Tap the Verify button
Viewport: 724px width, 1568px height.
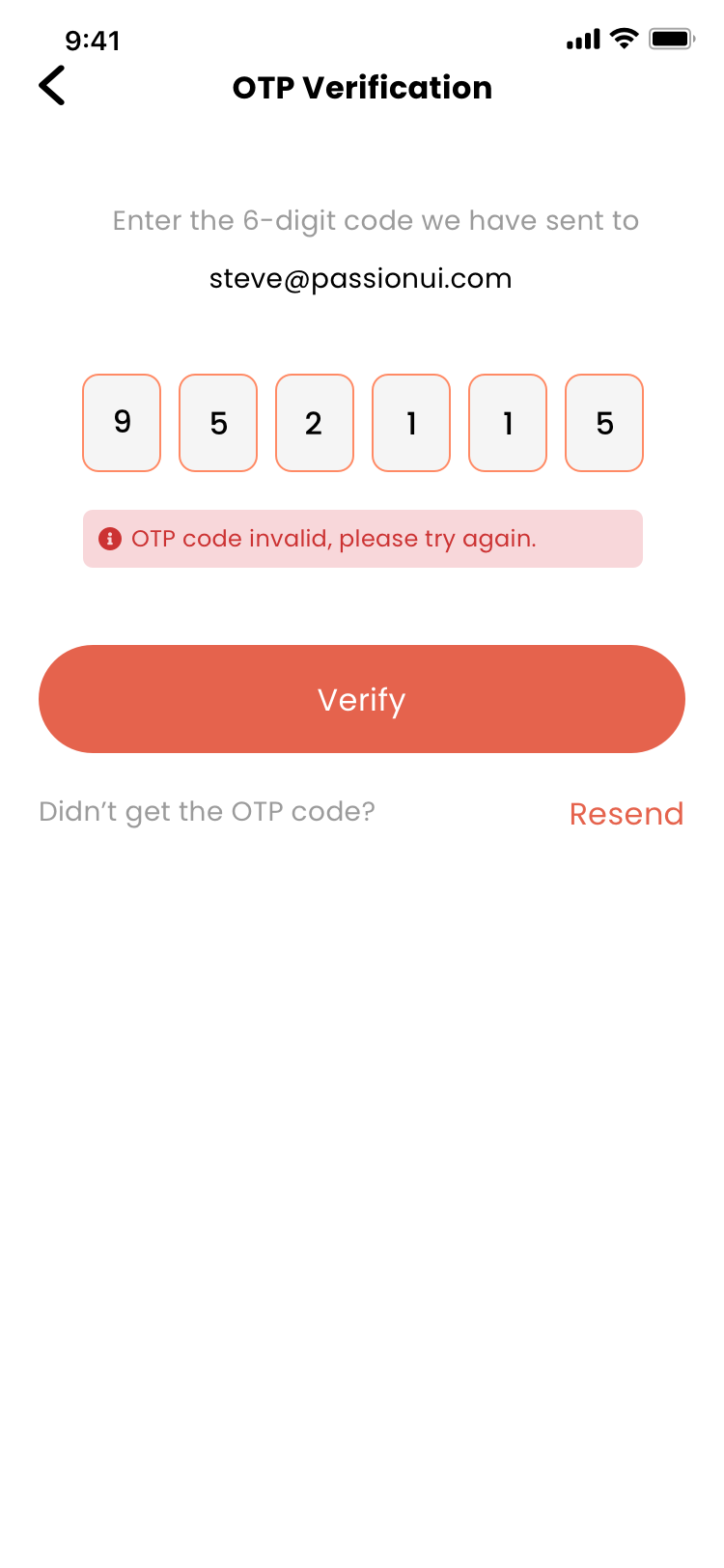[x=362, y=699]
